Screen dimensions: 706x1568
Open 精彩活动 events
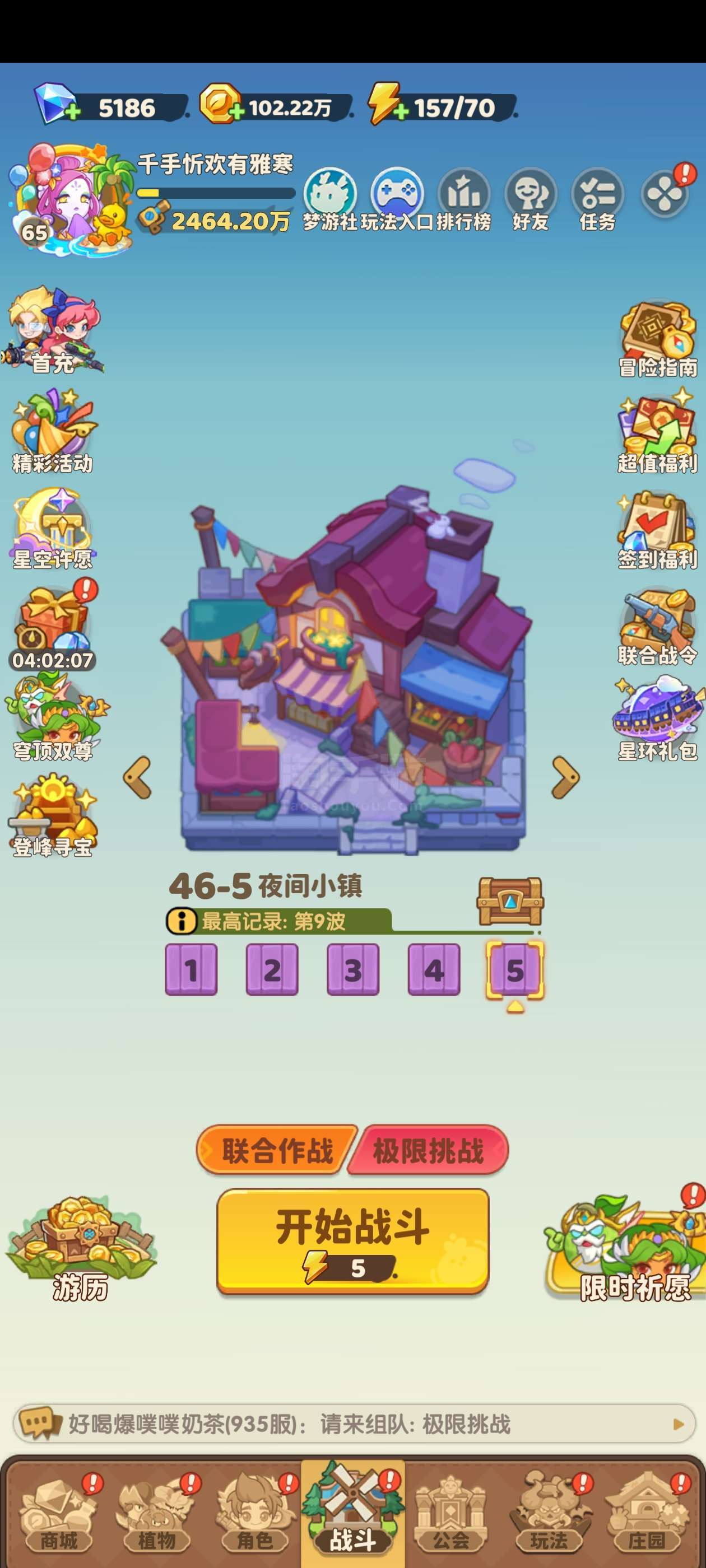52,433
